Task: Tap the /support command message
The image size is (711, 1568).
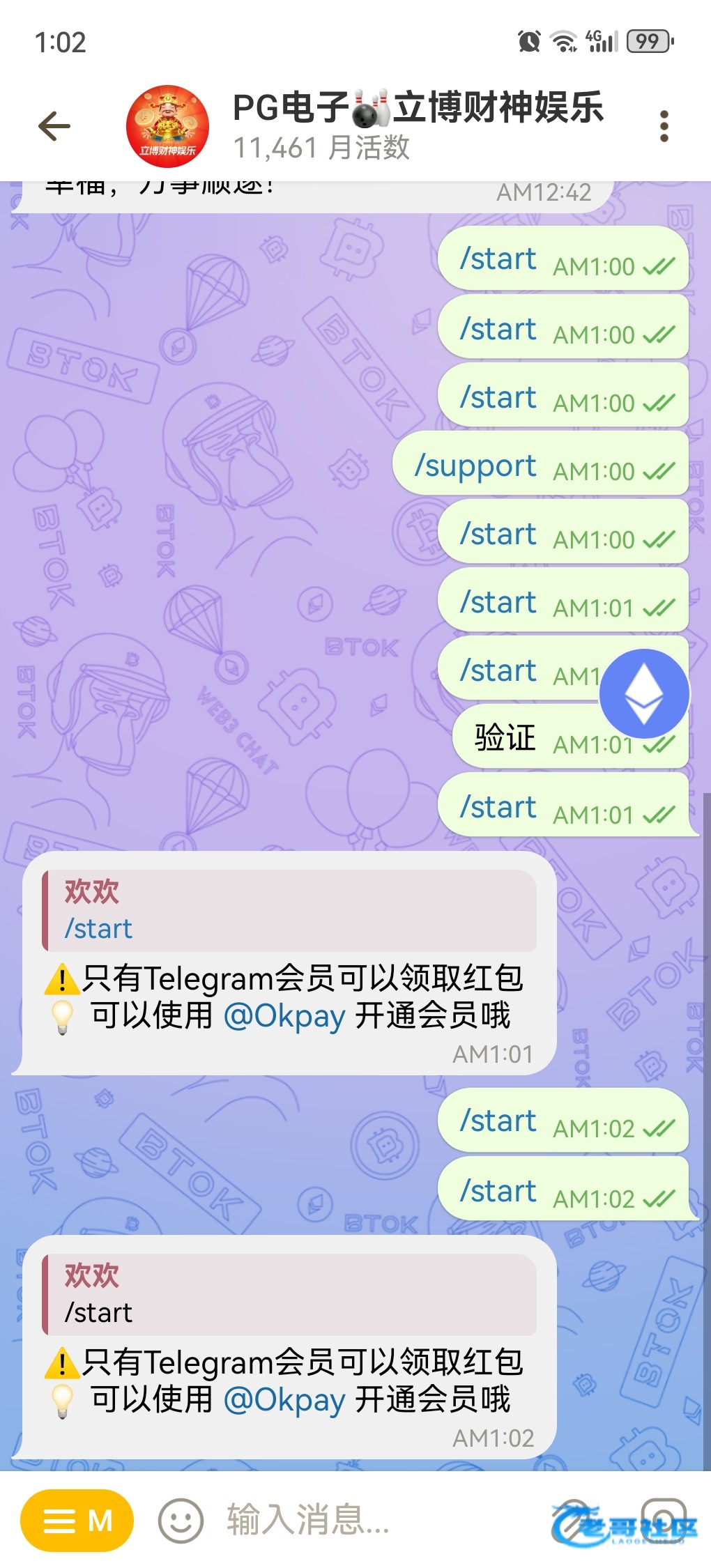Action: point(475,466)
